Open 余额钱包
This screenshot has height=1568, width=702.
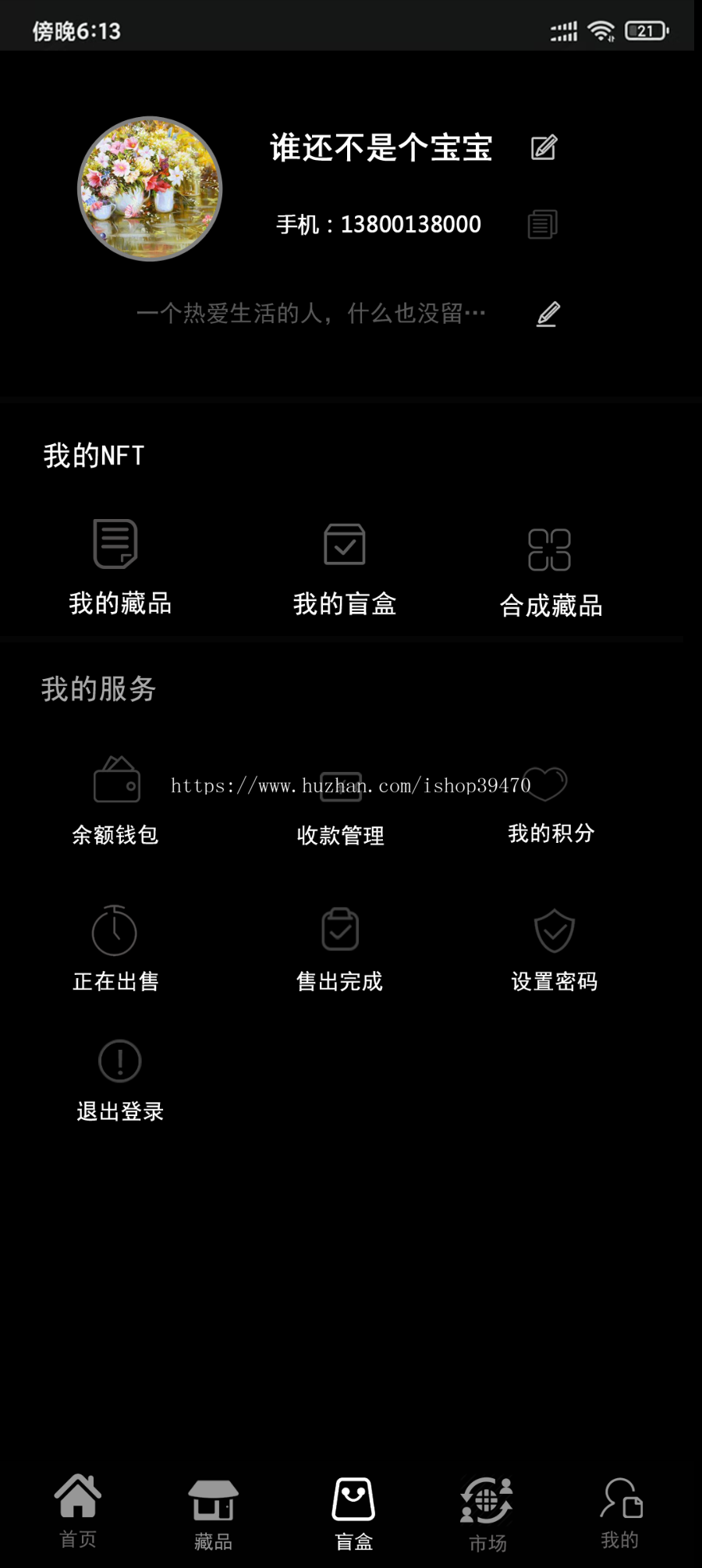coord(115,801)
